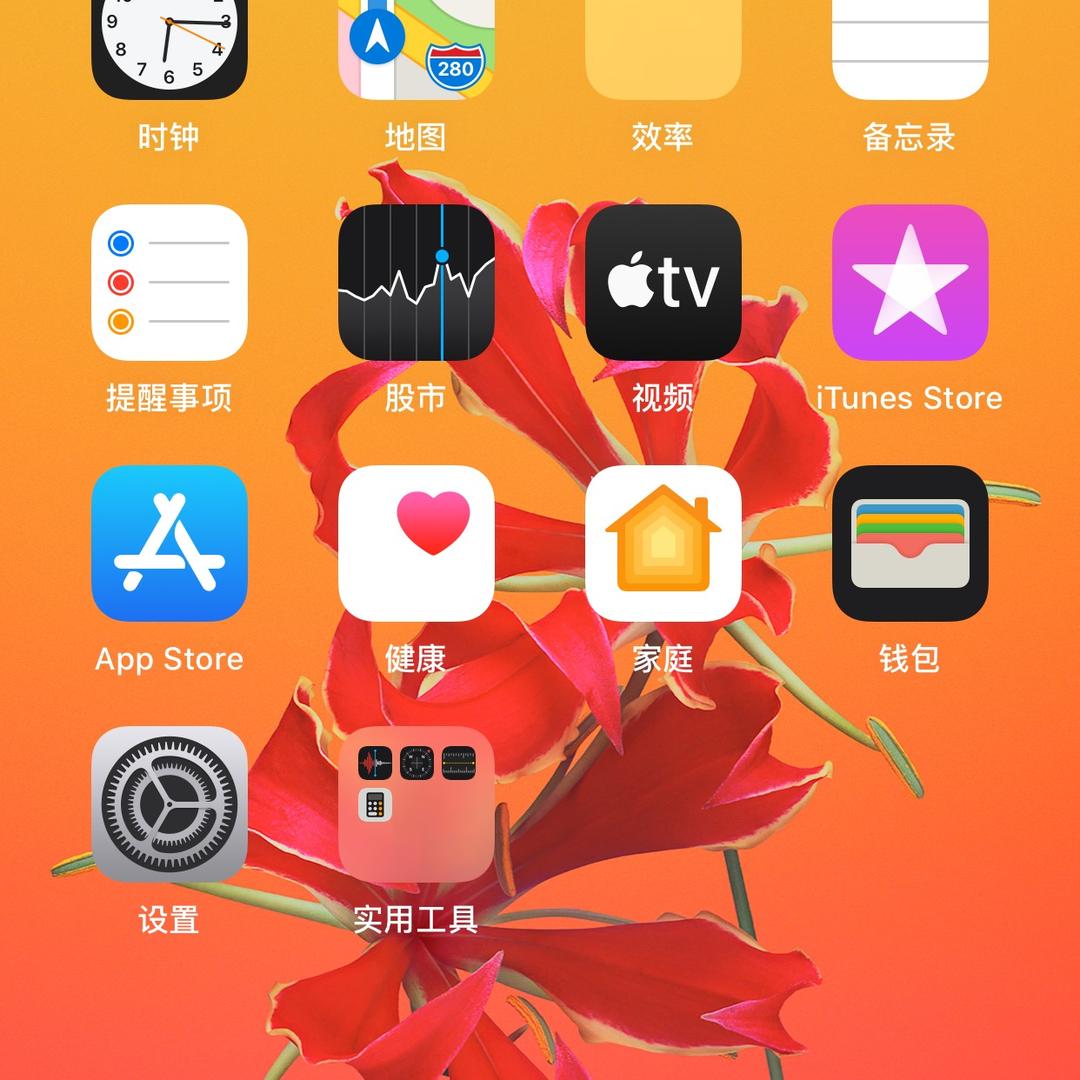Launch the 提醒事项 reminders app
Screen dimensions: 1080x1080
(169, 282)
